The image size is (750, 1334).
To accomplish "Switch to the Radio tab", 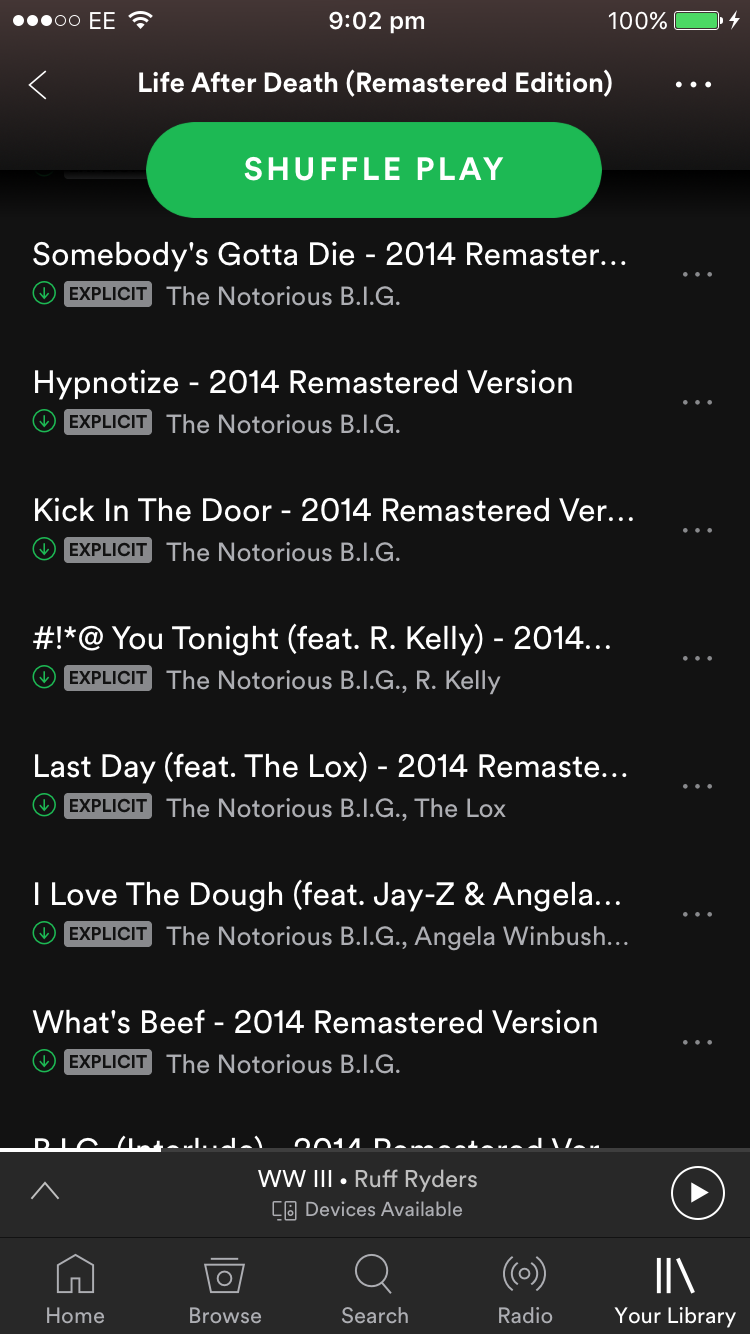I will point(525,1290).
